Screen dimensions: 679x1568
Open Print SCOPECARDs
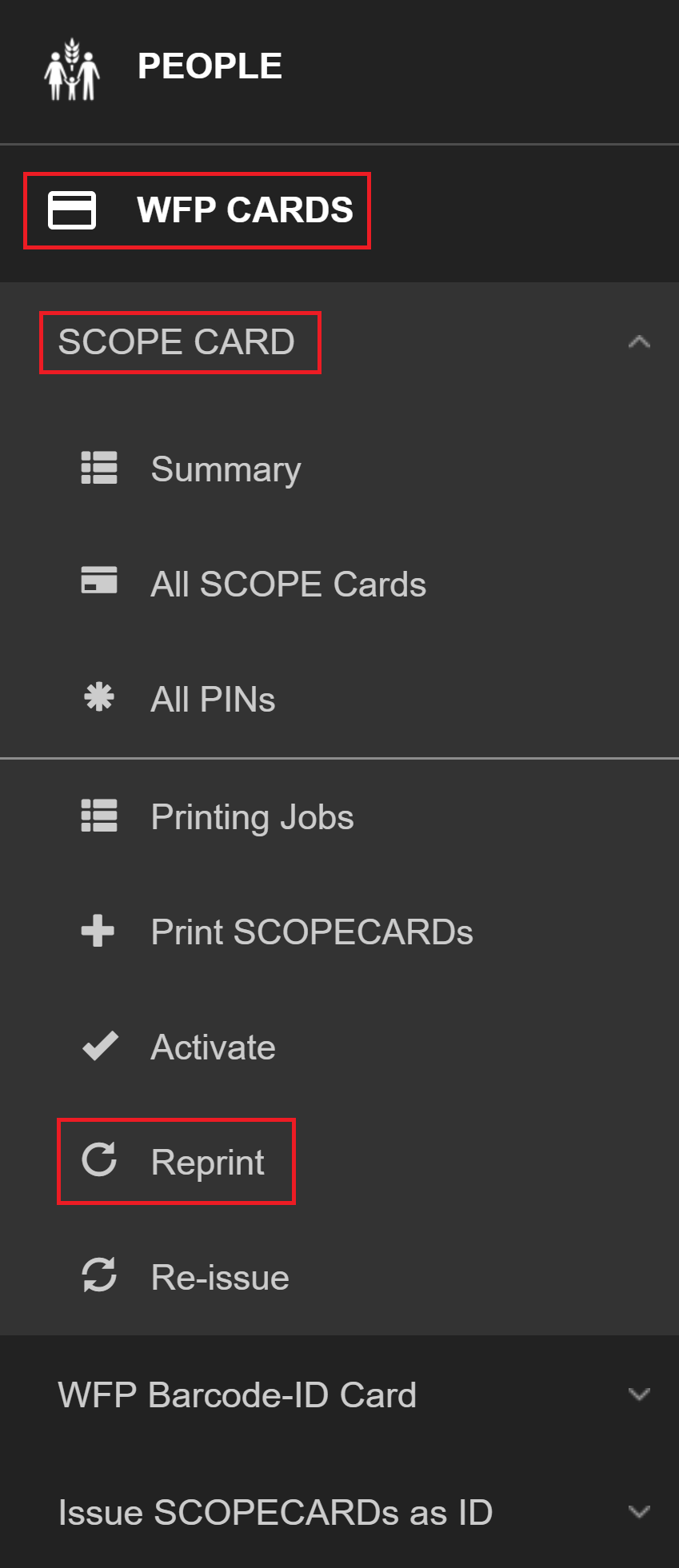click(311, 932)
